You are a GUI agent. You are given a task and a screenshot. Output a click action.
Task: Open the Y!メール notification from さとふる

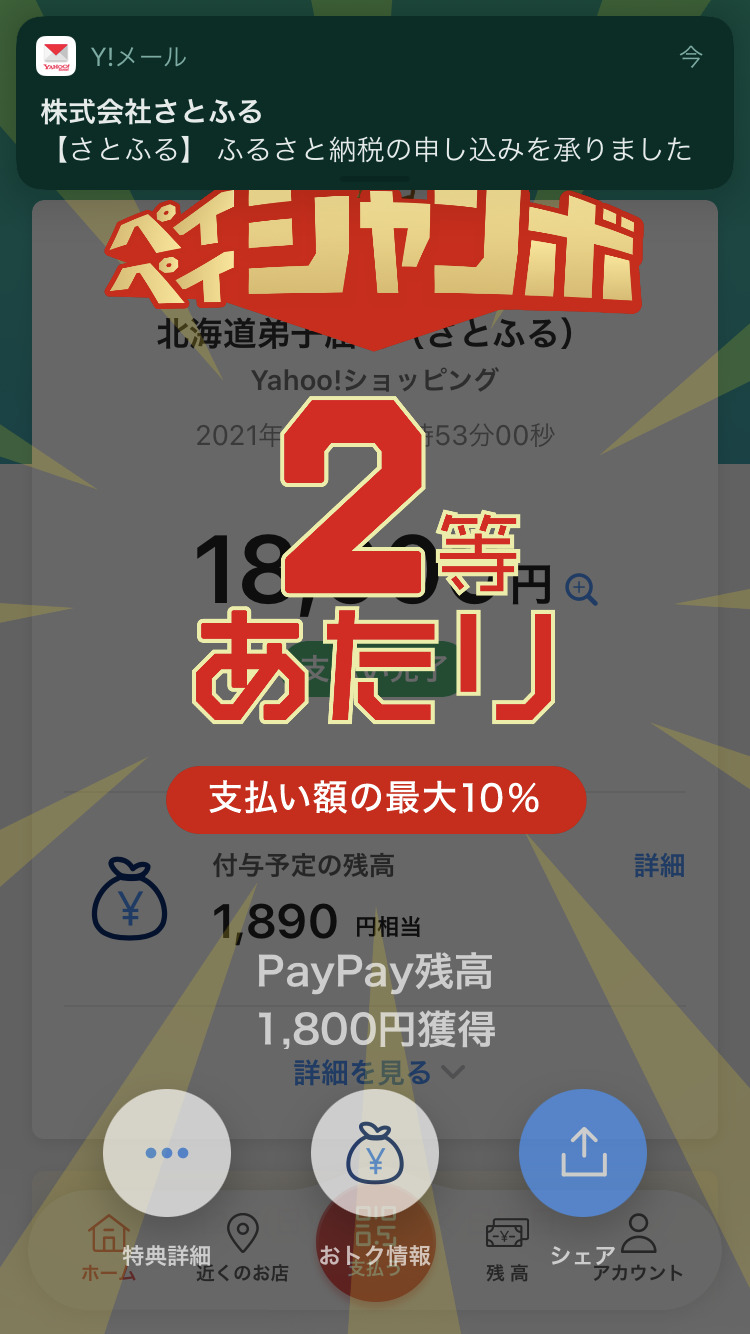click(x=375, y=103)
